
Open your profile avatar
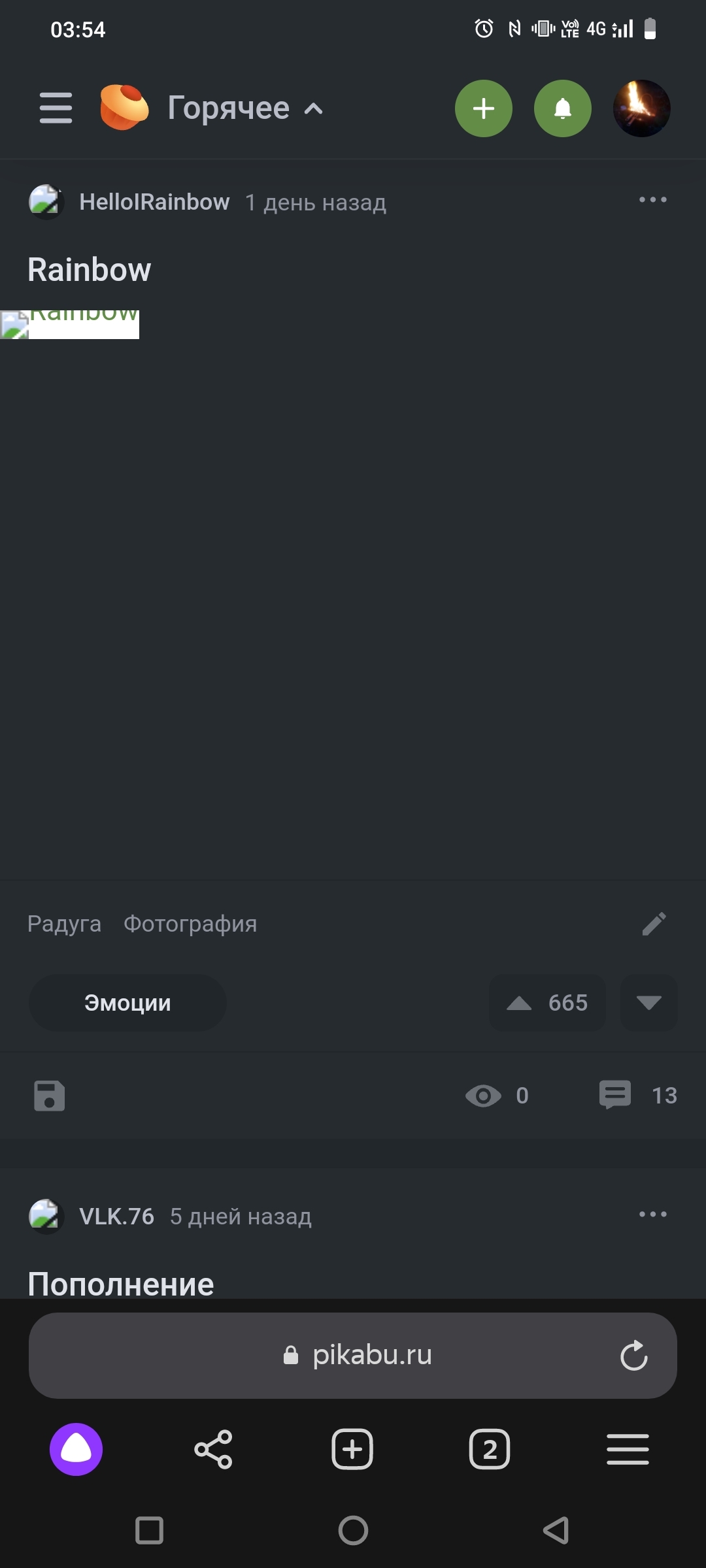pyautogui.click(x=641, y=108)
